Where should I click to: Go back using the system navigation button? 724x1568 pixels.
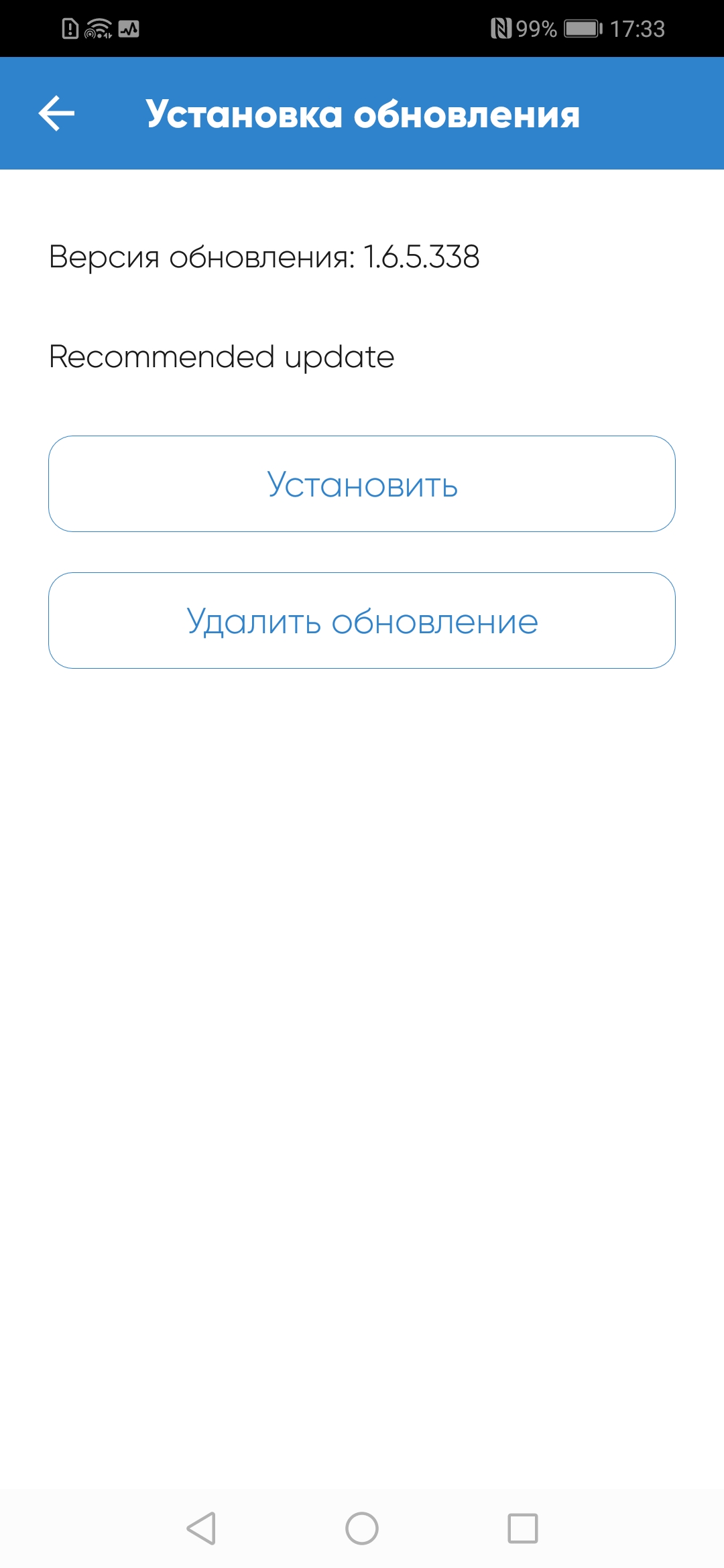[201, 1528]
